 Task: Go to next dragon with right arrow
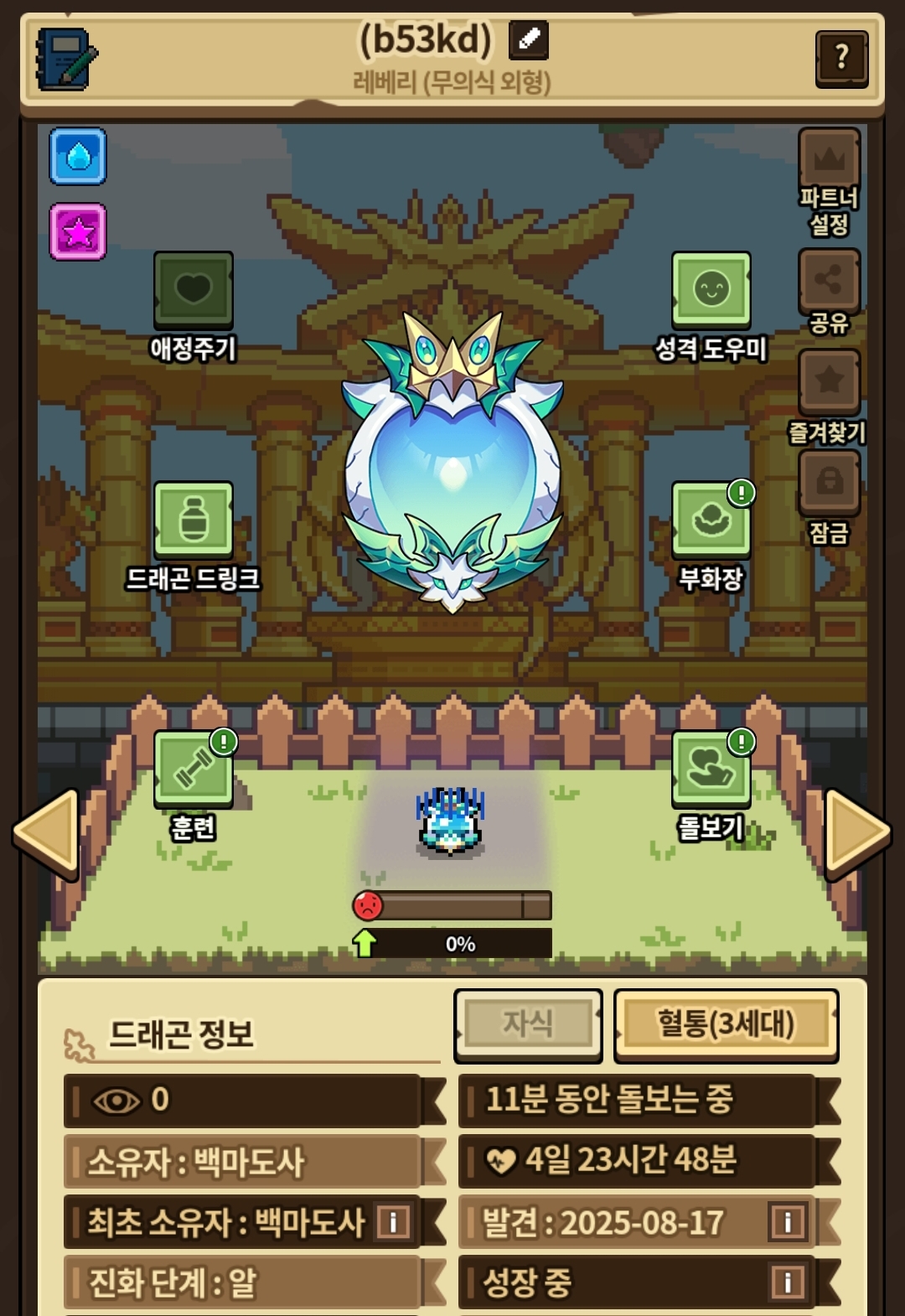[858, 833]
